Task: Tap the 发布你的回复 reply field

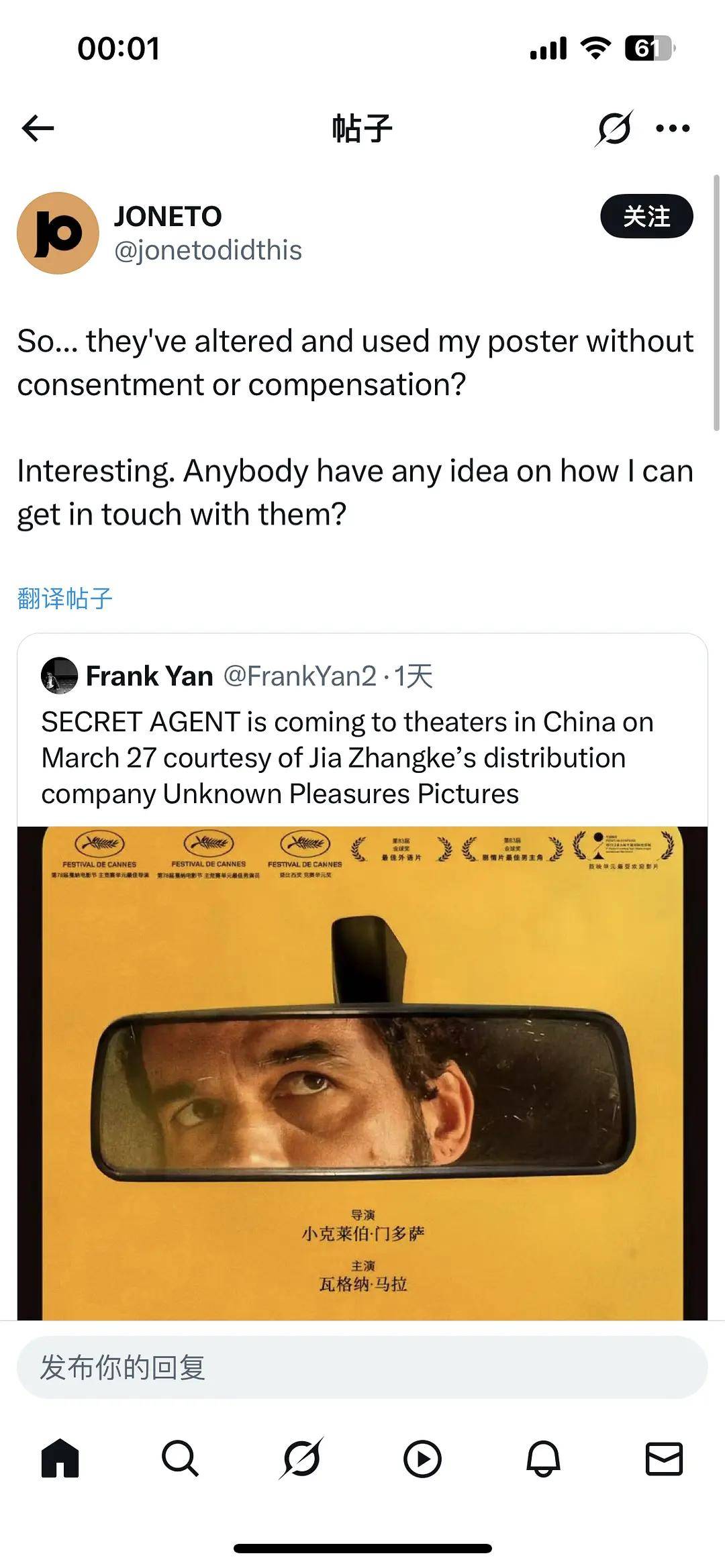Action: pyautogui.click(x=362, y=1367)
